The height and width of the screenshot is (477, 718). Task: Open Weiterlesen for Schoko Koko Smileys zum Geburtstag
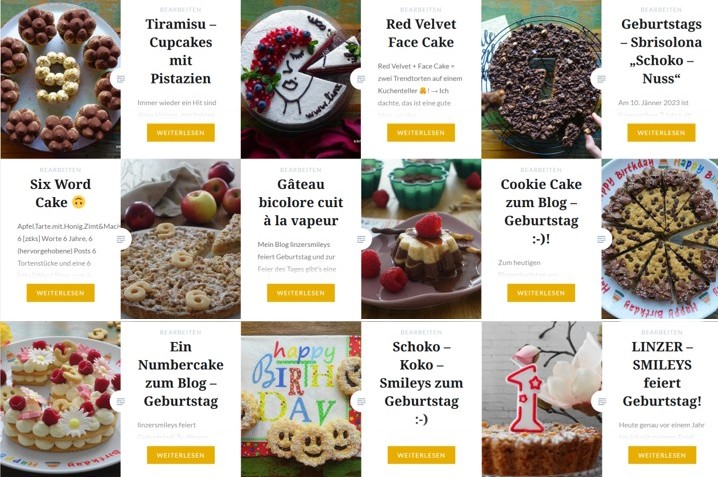[420, 455]
